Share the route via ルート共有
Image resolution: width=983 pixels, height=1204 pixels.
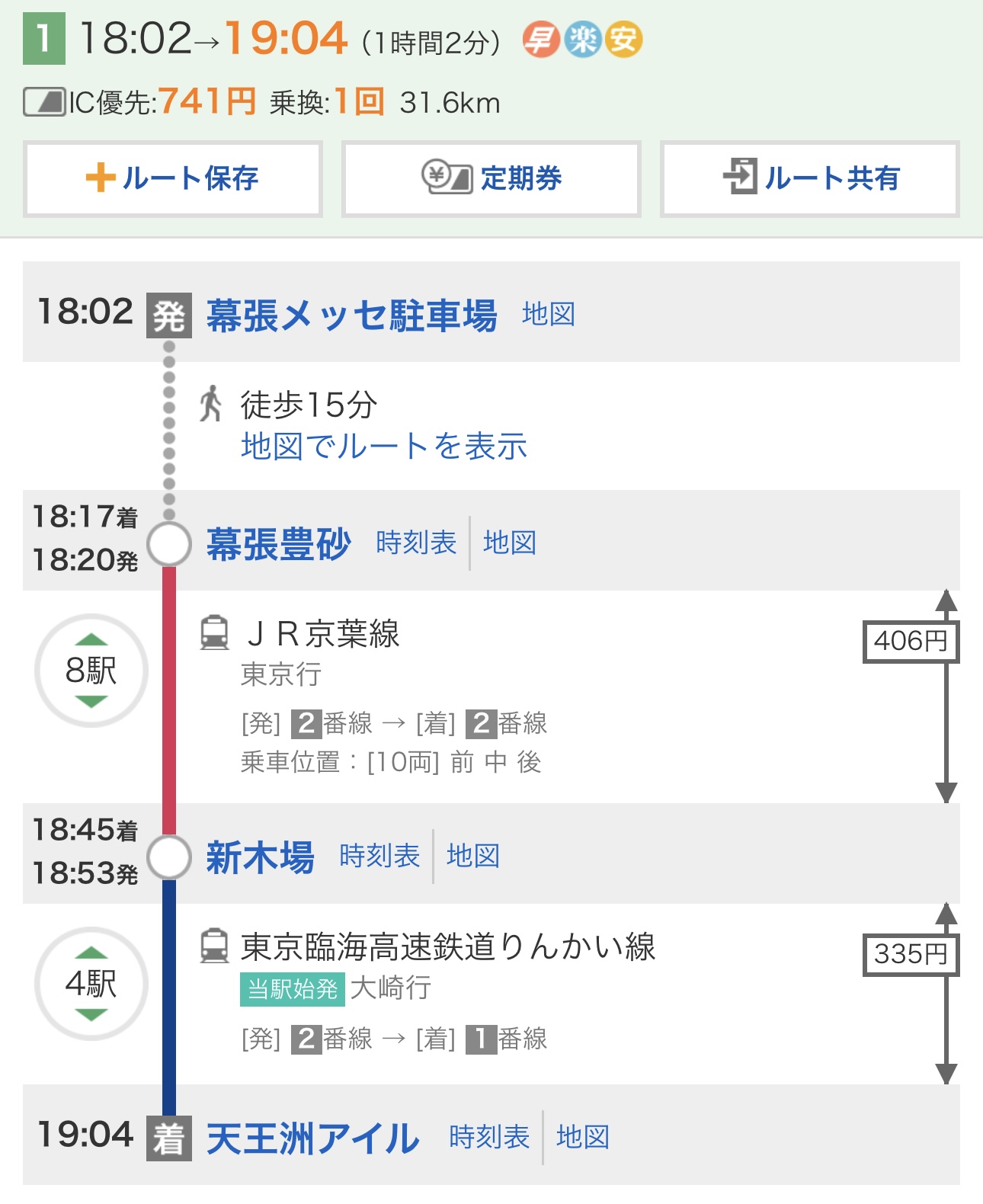[x=810, y=179]
